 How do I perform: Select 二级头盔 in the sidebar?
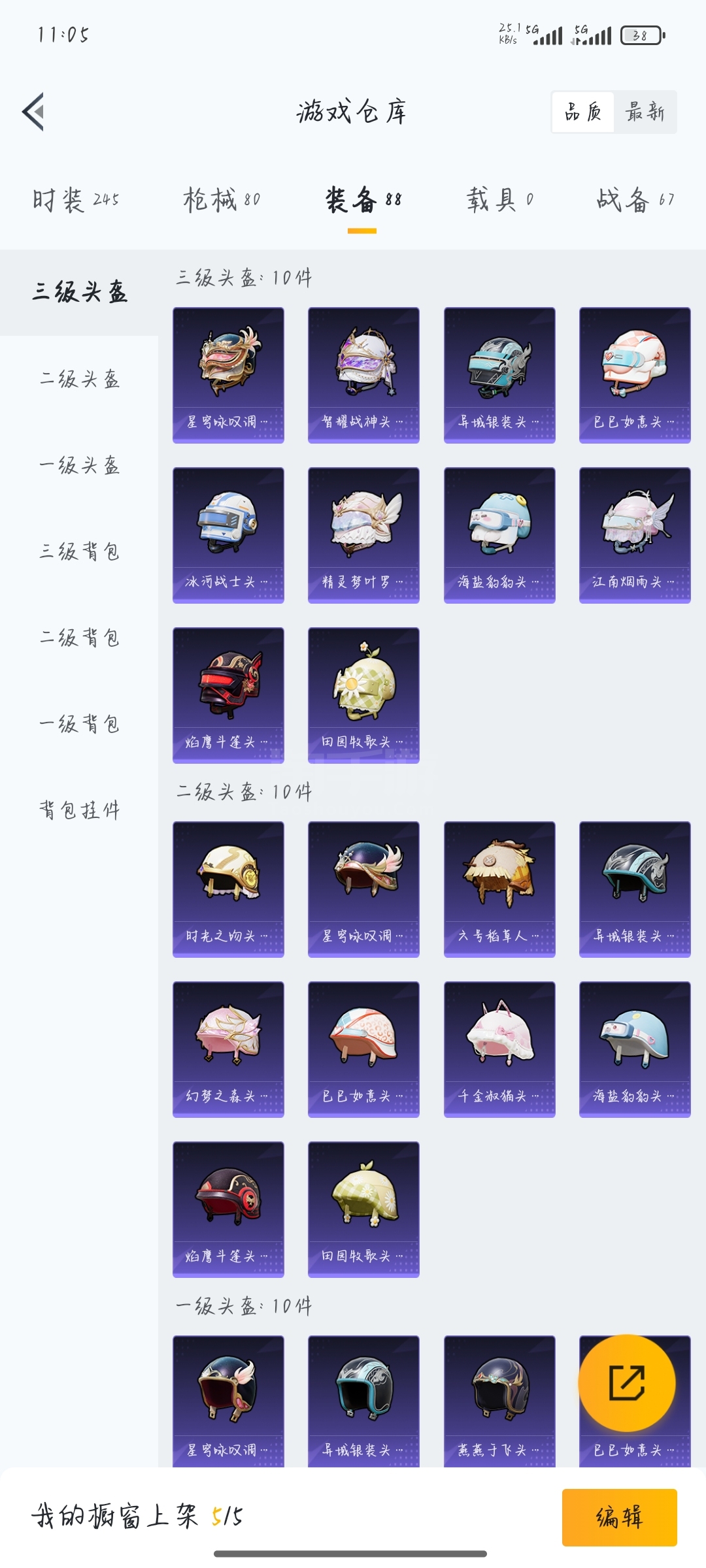(x=79, y=379)
